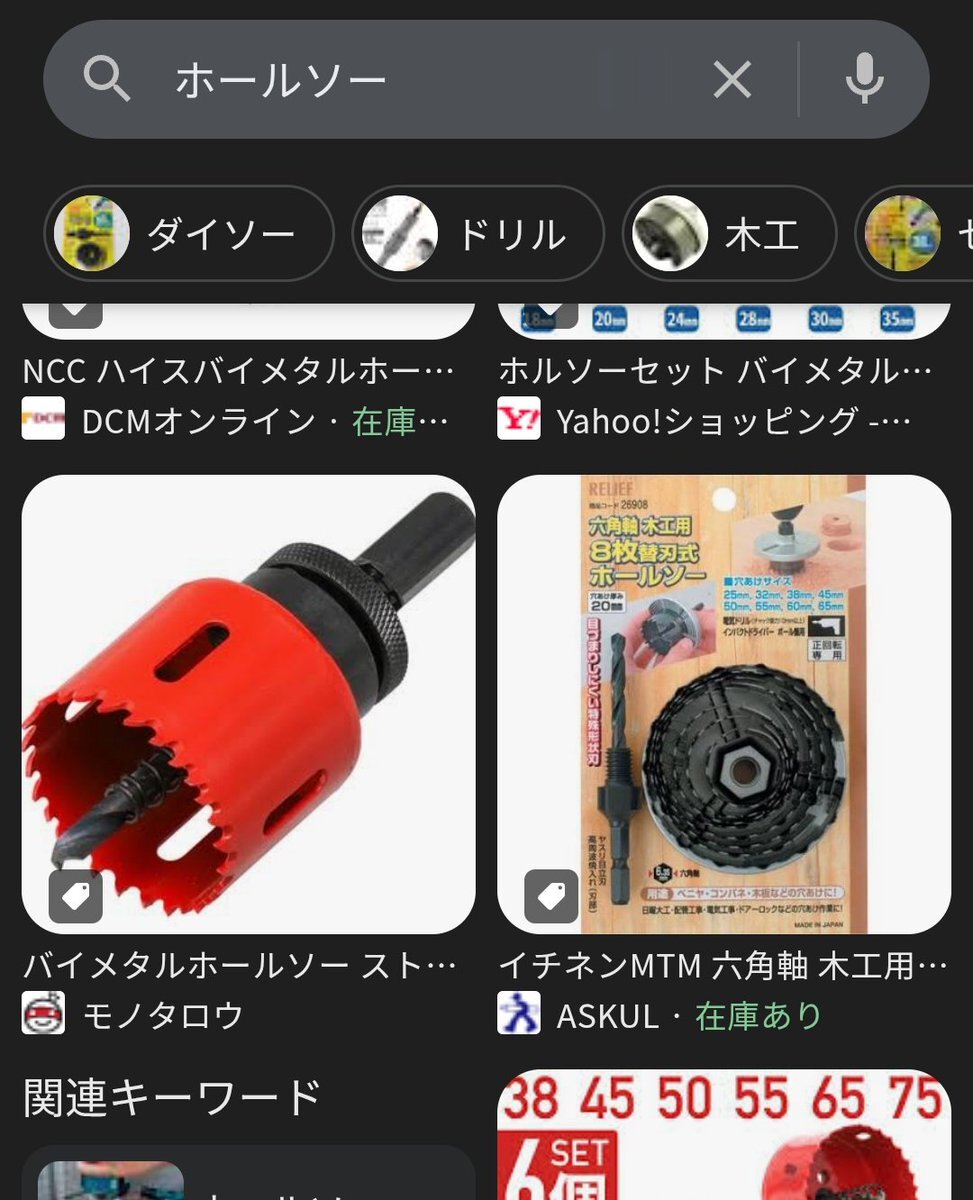The width and height of the screenshot is (973, 1200).
Task: Filter results with the ドリル chip
Action: click(x=478, y=234)
